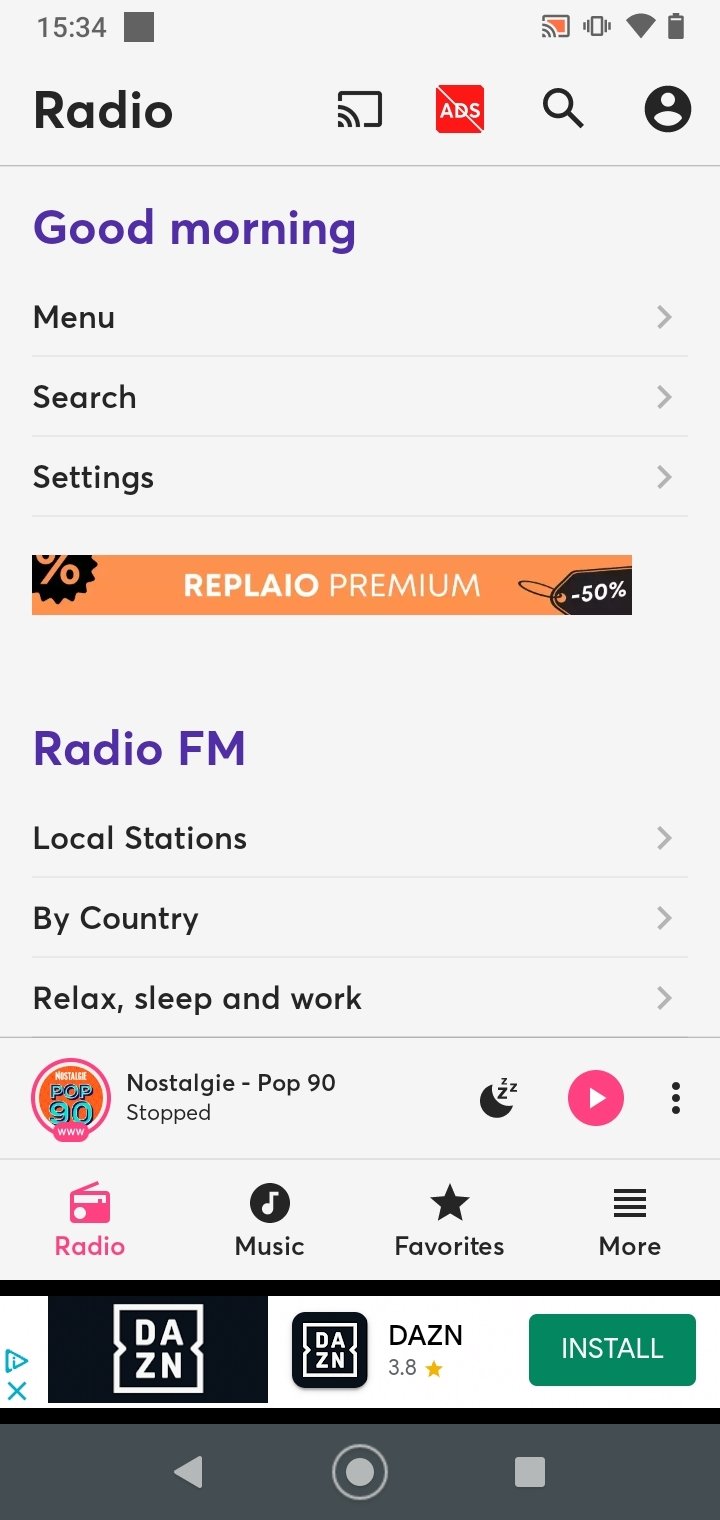Close the DAZN ad
The image size is (720, 1520).
pos(17,1390)
